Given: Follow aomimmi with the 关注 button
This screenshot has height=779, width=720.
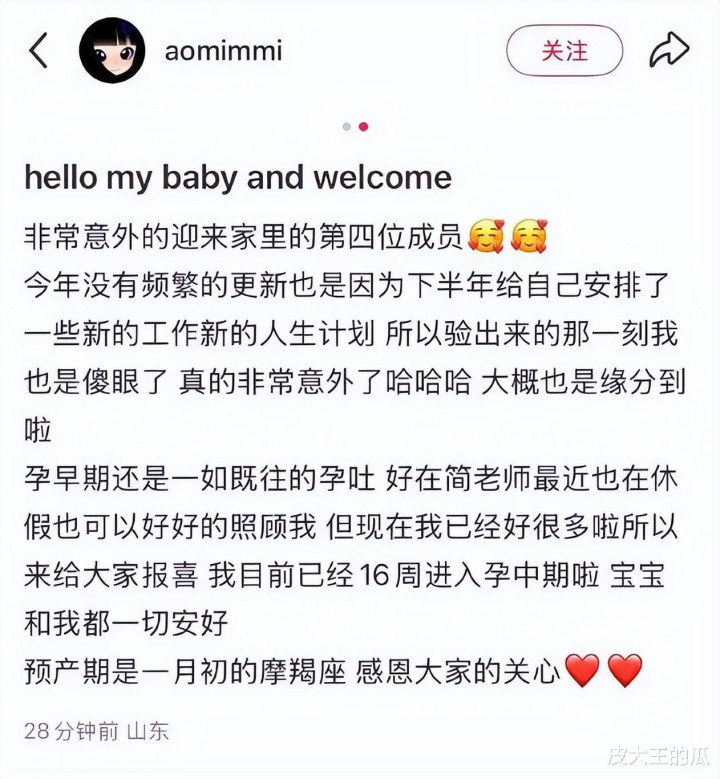Looking at the screenshot, I should (564, 50).
